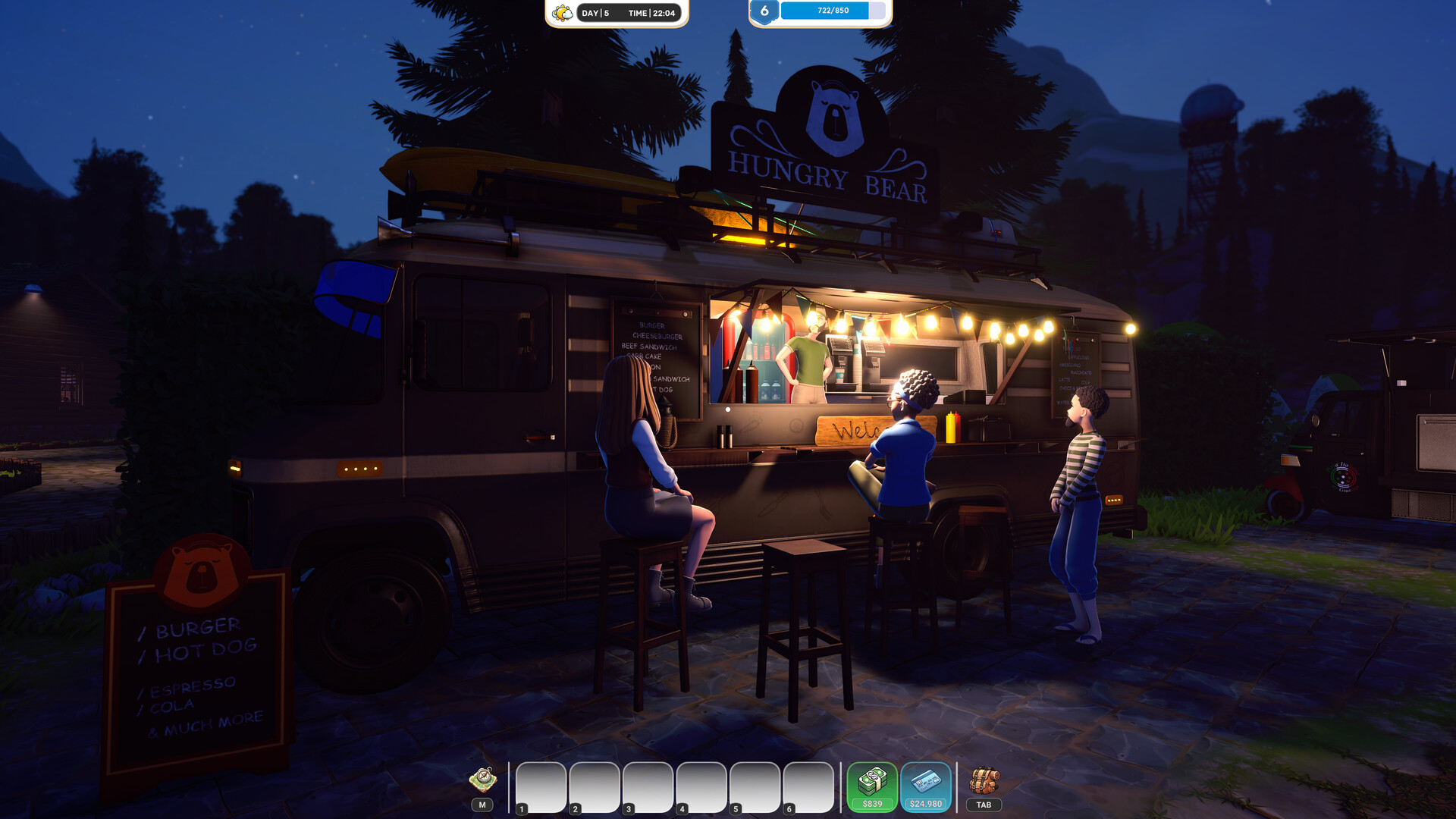The height and width of the screenshot is (819, 1456).
Task: Select inventory slot 4
Action: click(x=701, y=787)
